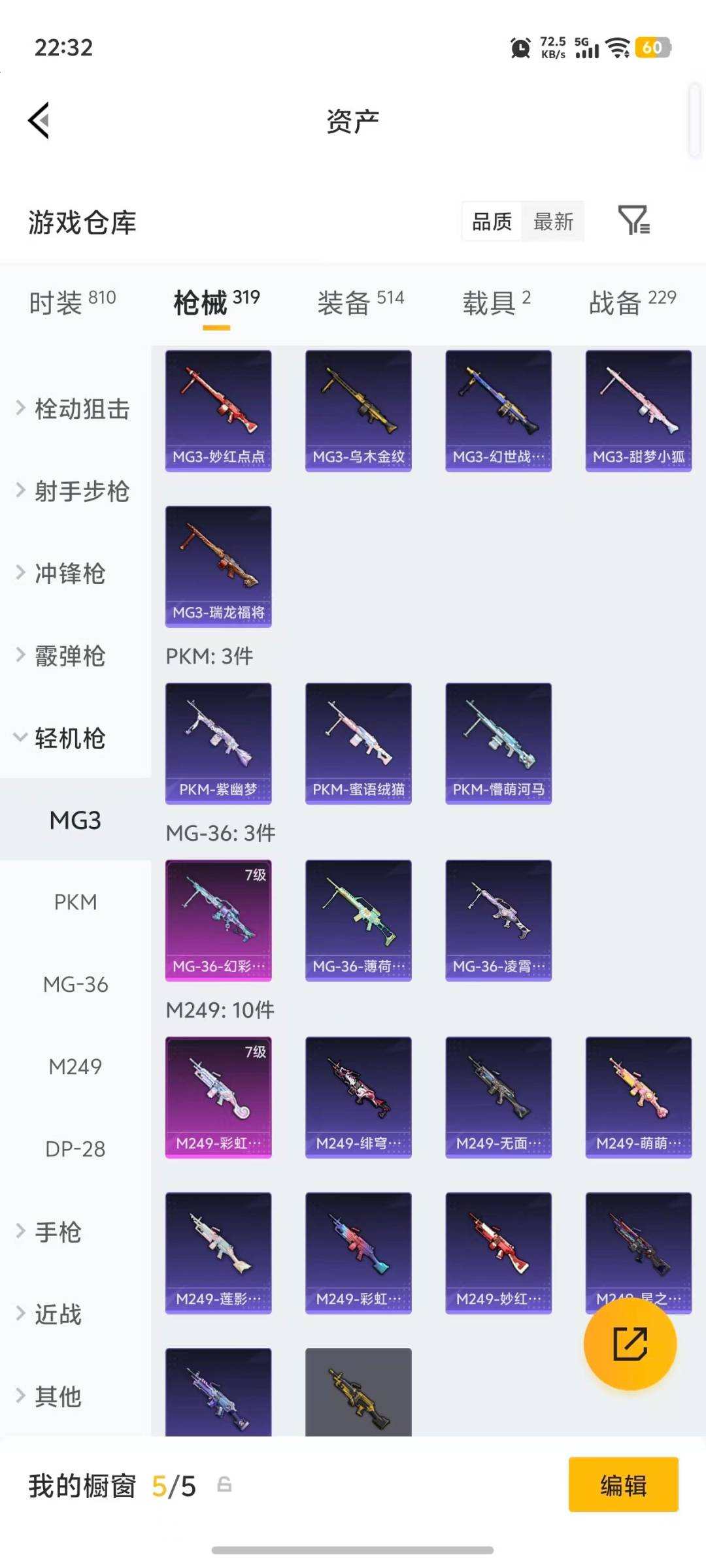Tap the 5G signal indicator
The image size is (706, 1568).
586,49
